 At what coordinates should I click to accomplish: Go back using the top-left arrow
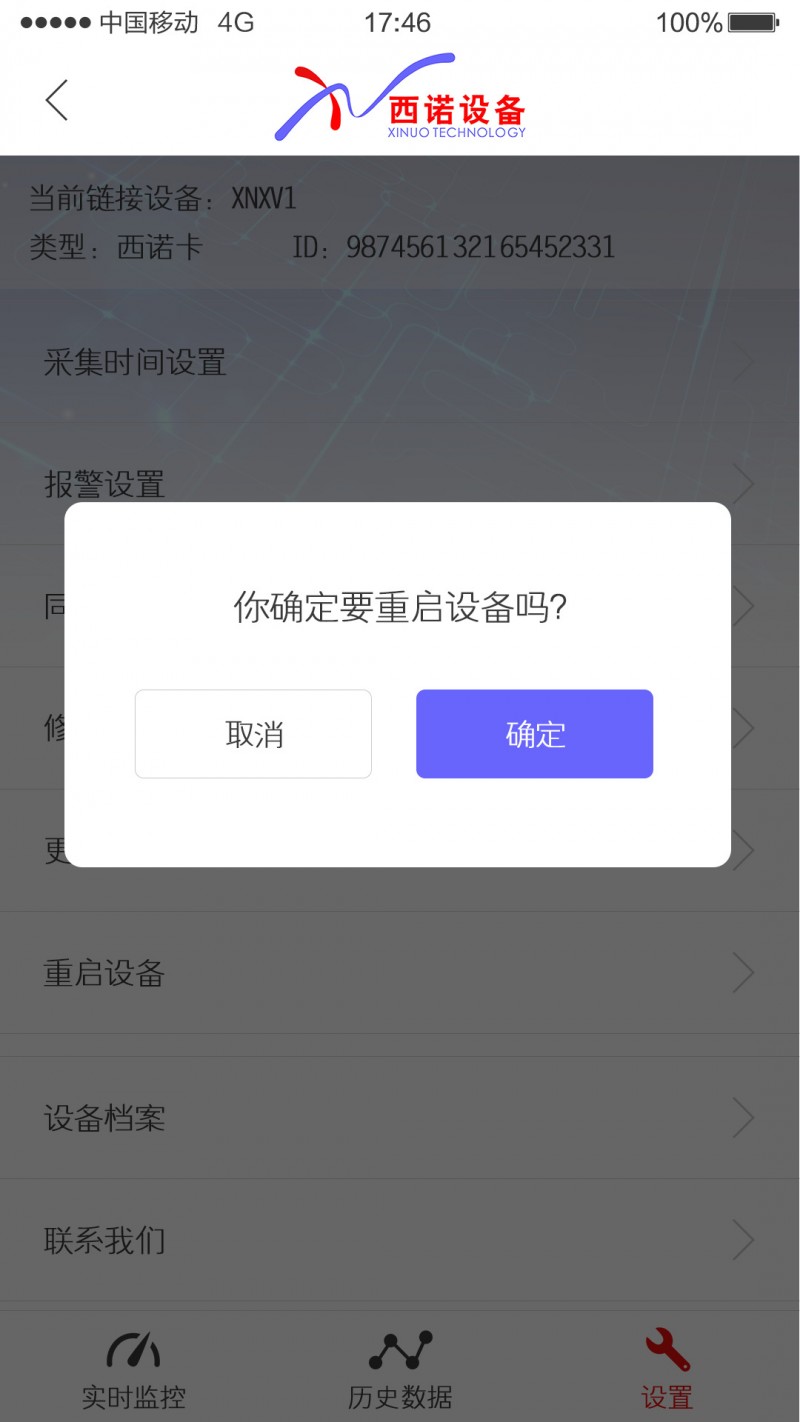pos(57,100)
